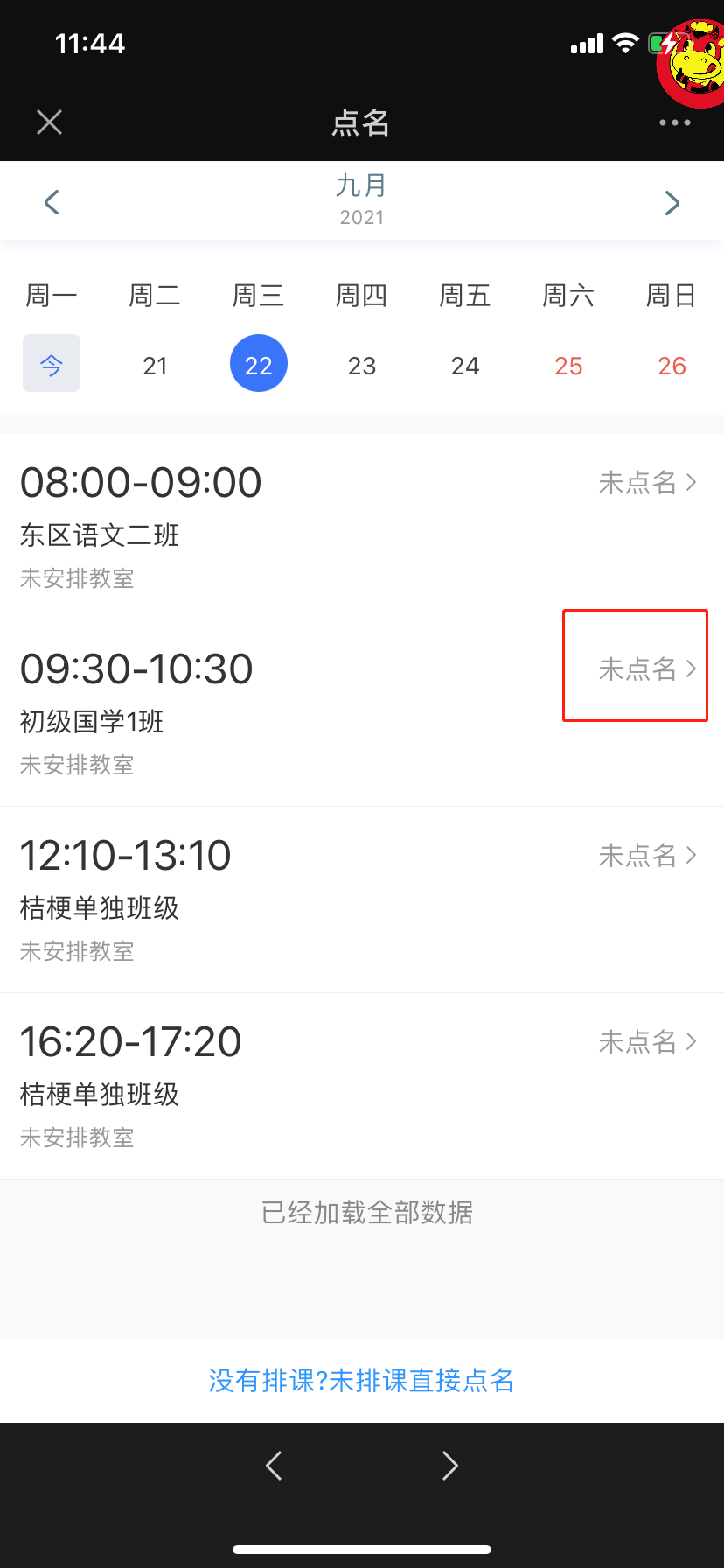724x1568 pixels.
Task: Open the three-dot overflow menu
Action: coord(675,122)
